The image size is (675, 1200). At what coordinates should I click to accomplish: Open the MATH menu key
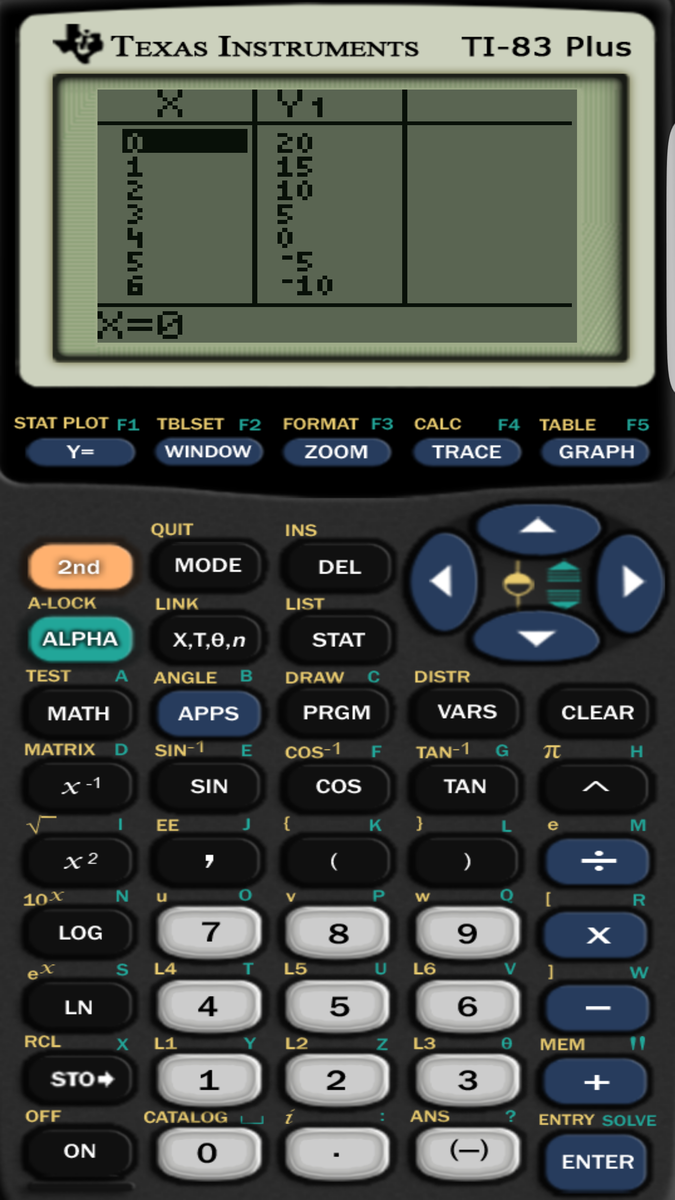pos(79,713)
